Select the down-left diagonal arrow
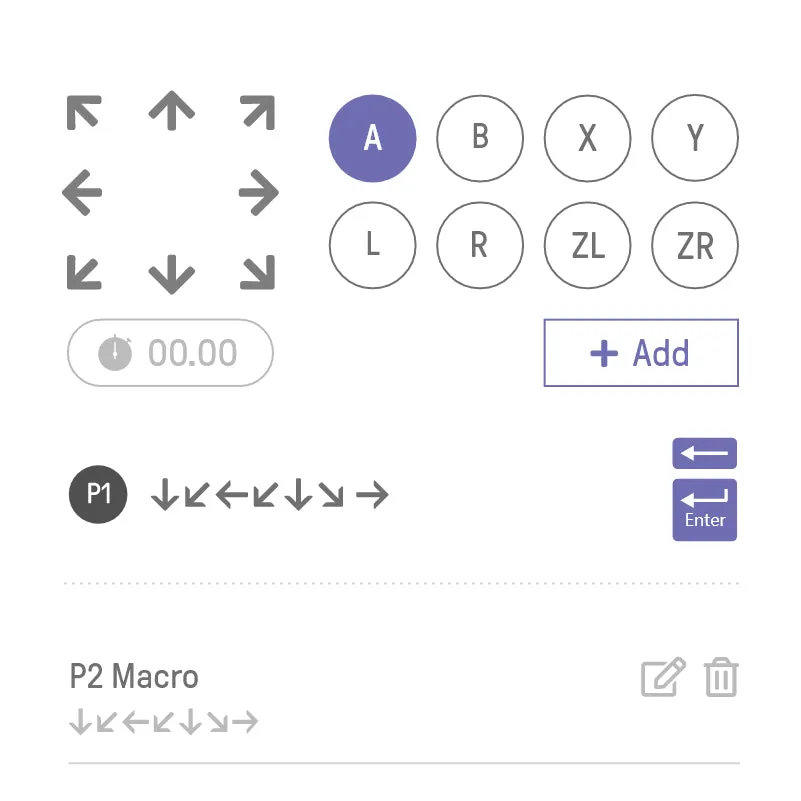Viewport: 801px width, 801px height. (84, 272)
